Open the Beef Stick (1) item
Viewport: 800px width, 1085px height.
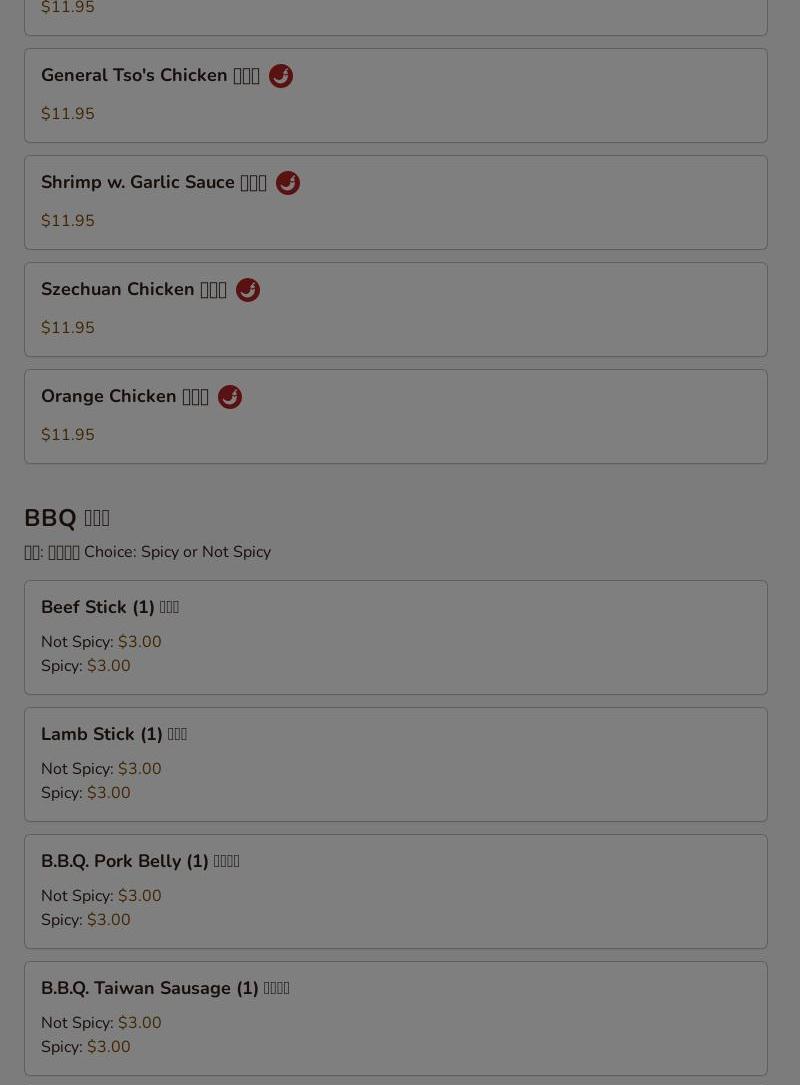(395, 637)
